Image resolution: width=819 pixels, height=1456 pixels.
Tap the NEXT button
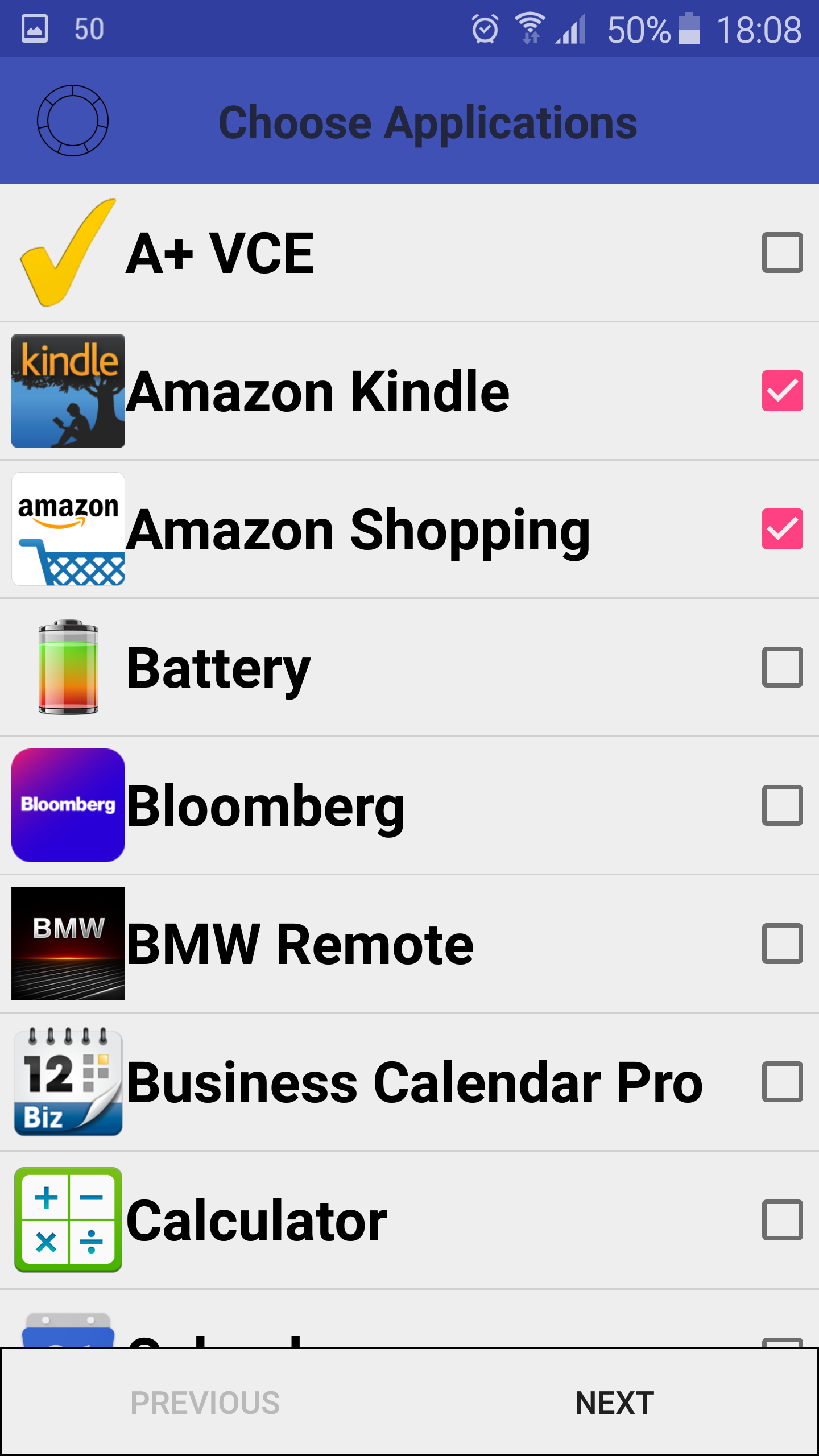(614, 1403)
